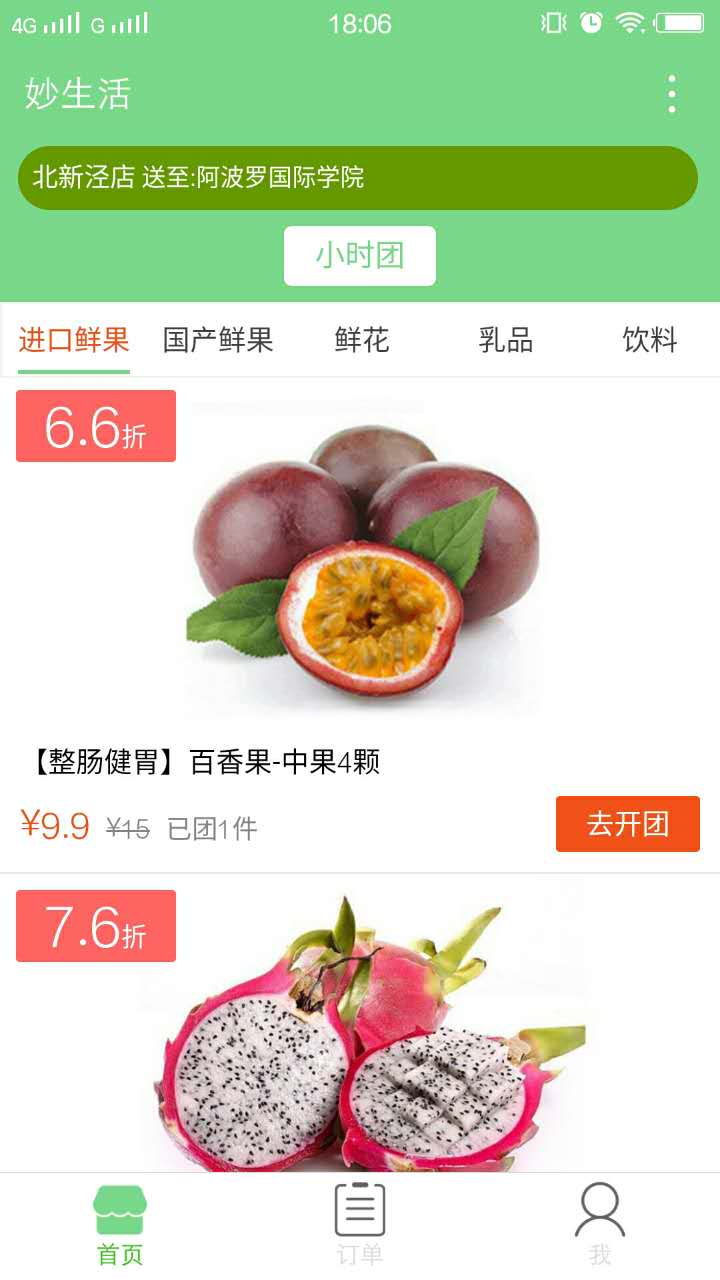Change the 北新泾店 store and delivery address
The height and width of the screenshot is (1280, 720).
point(358,178)
